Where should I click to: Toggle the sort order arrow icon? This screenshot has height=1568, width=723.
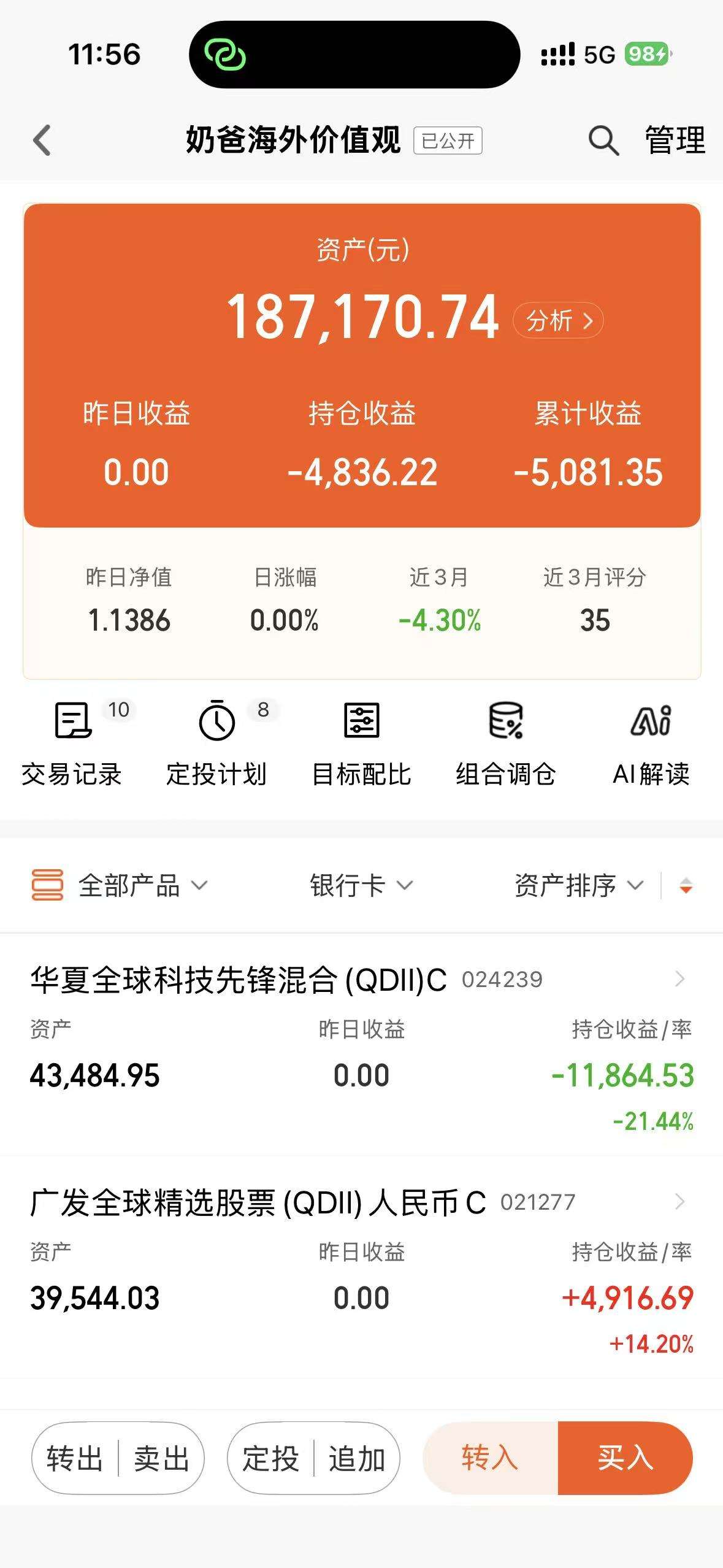coord(686,886)
